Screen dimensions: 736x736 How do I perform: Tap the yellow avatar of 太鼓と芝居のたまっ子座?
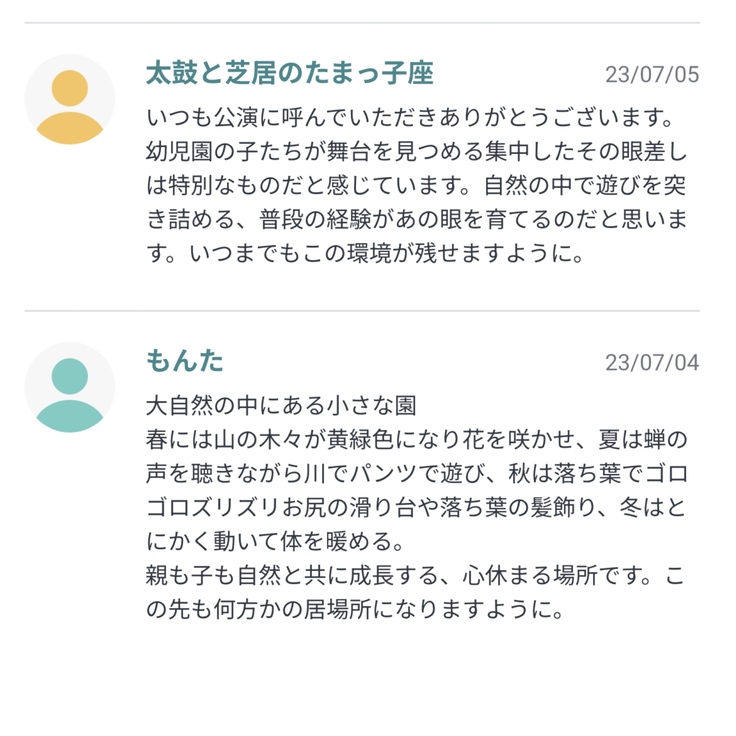(69, 100)
